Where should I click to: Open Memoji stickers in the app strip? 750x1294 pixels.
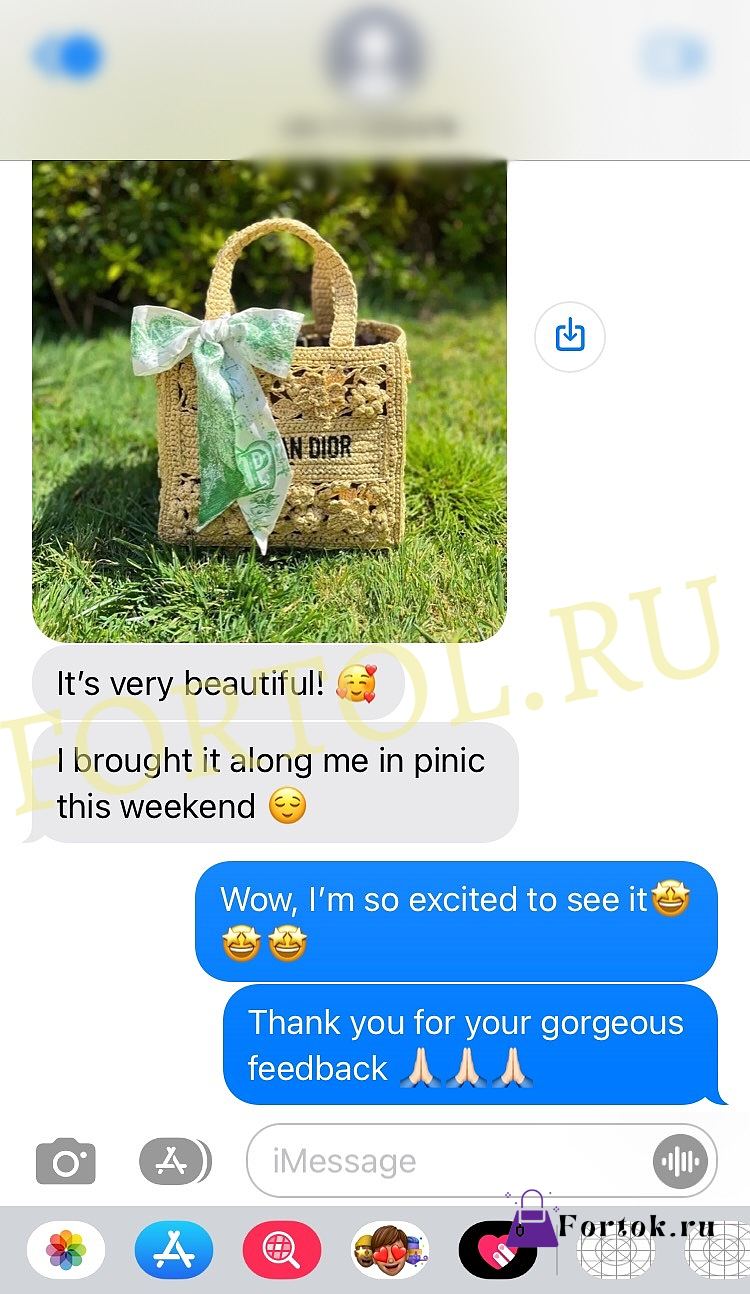390,1250
